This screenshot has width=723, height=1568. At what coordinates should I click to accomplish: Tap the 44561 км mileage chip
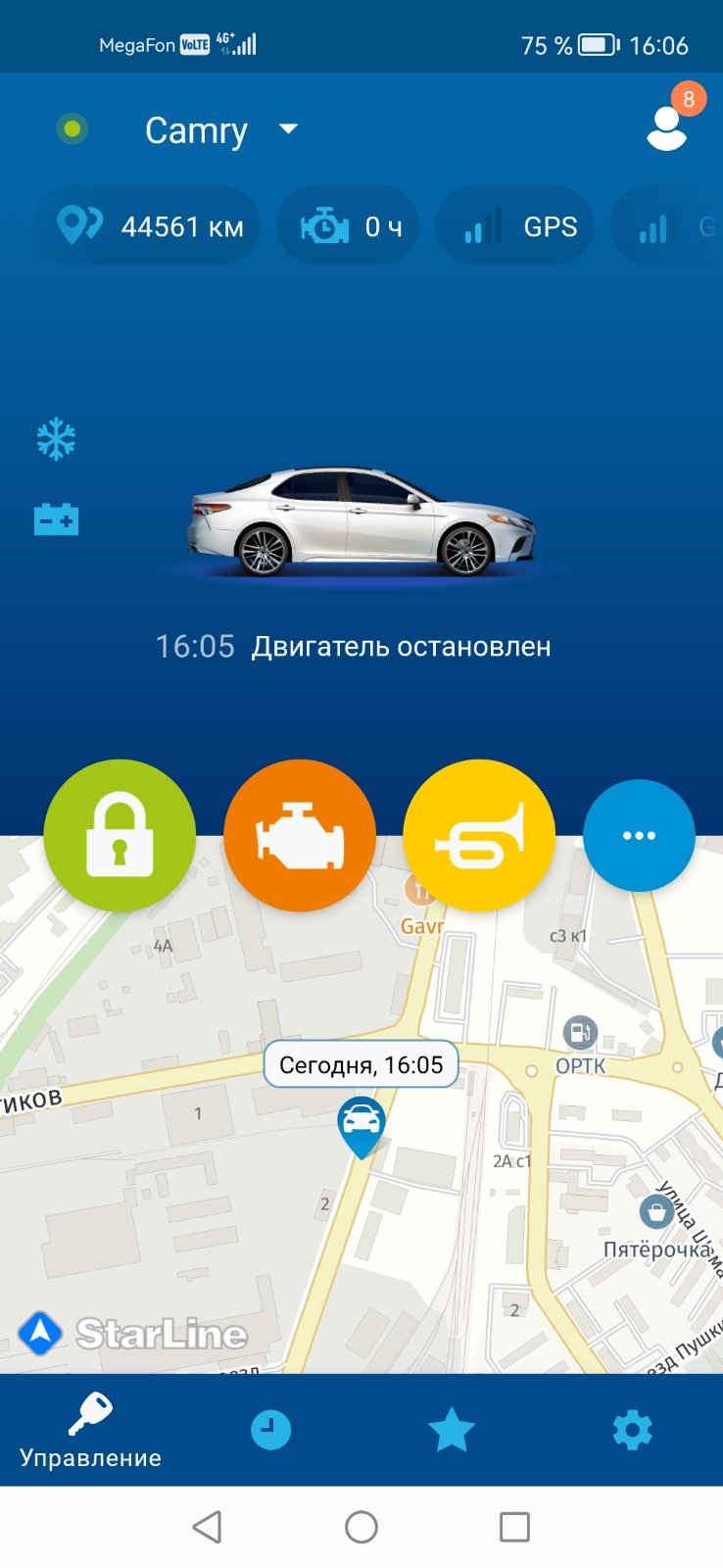pos(147,226)
